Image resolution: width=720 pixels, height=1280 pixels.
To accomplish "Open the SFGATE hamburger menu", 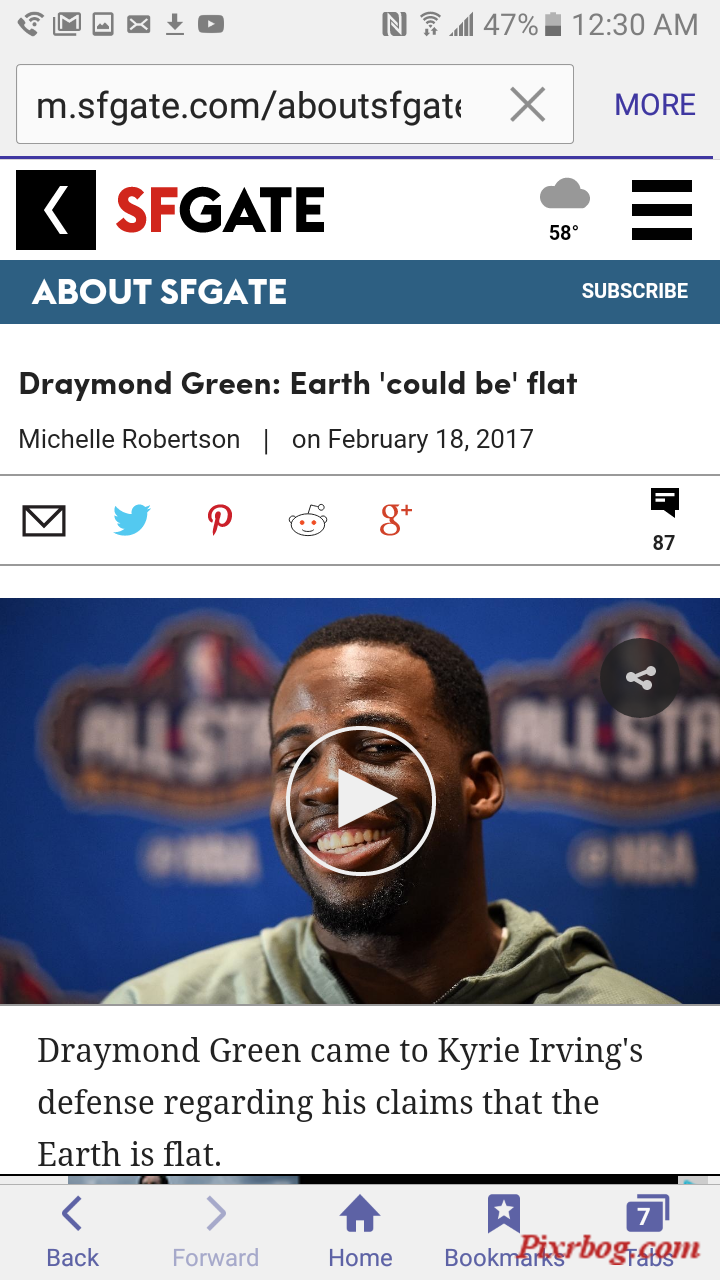I will coord(661,210).
